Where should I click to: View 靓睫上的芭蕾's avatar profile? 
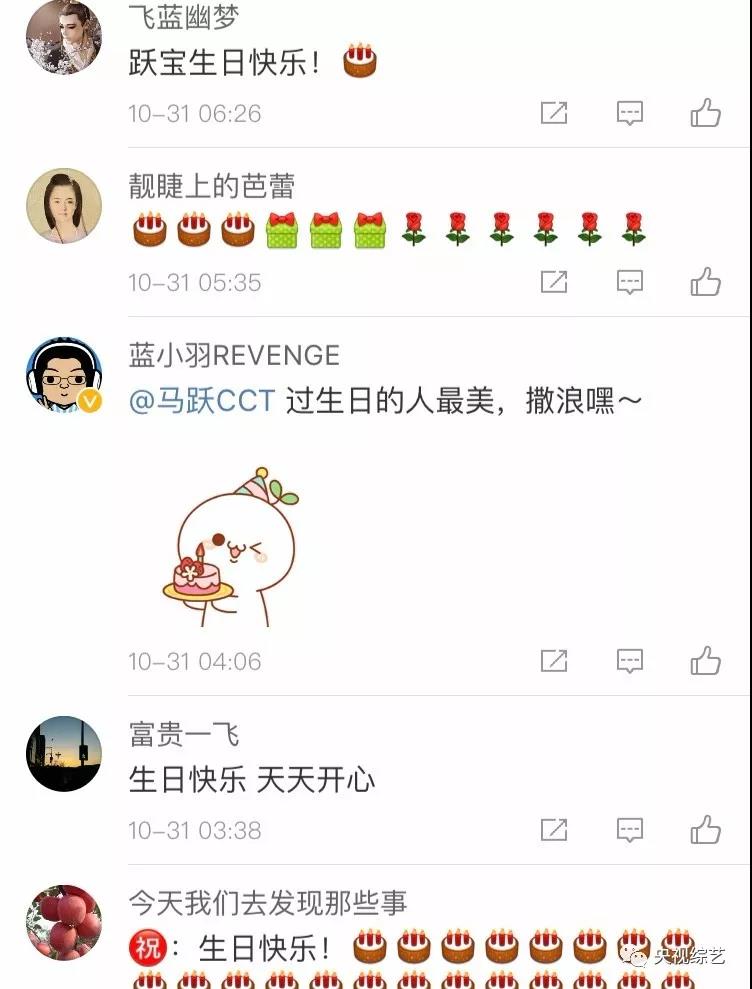[x=63, y=206]
